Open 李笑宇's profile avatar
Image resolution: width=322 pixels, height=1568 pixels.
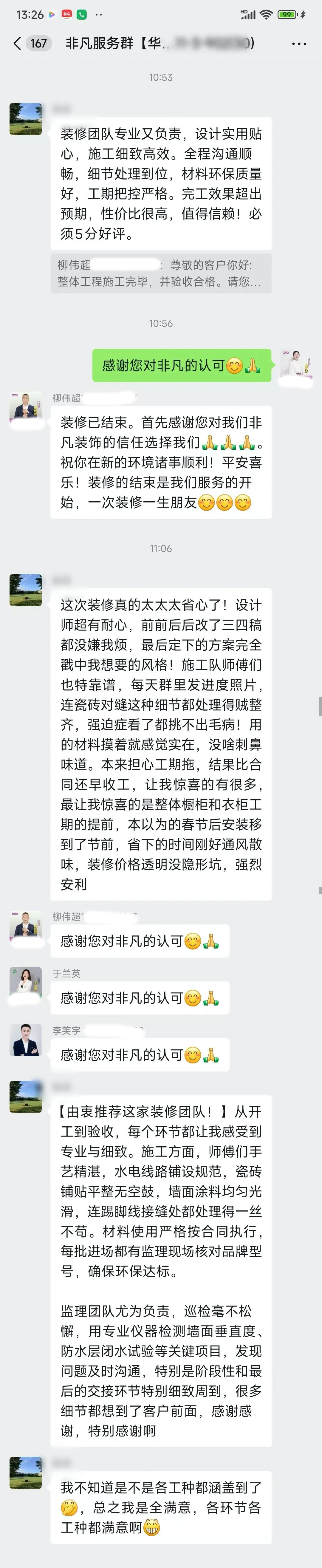click(x=26, y=1040)
